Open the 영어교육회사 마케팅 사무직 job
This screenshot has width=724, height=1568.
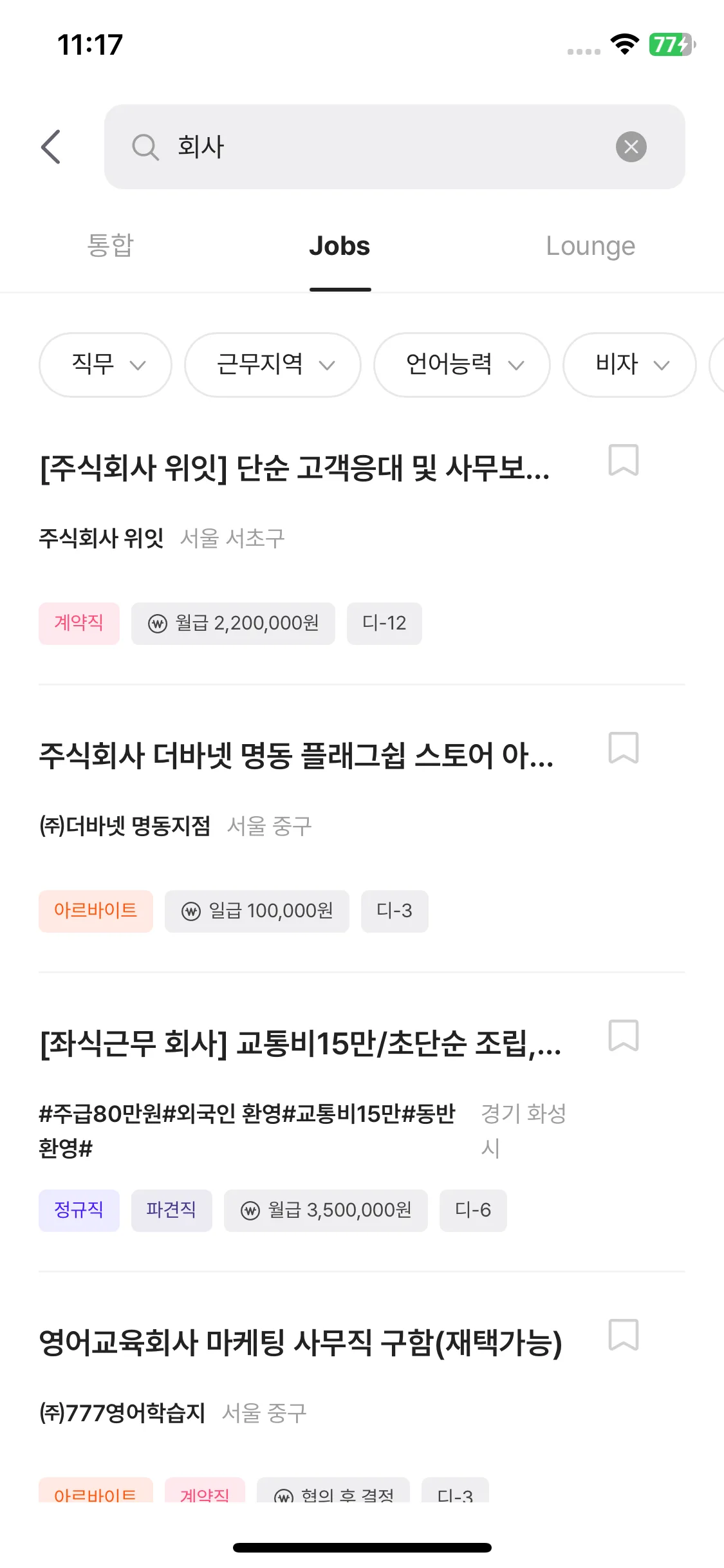tap(300, 1343)
